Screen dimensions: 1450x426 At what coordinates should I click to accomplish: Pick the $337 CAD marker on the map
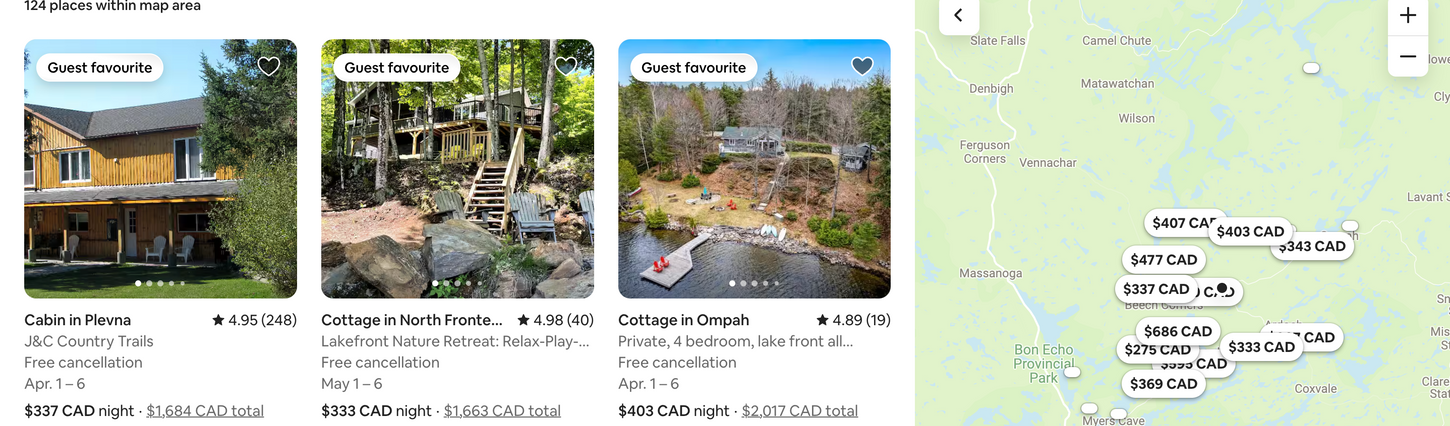click(1155, 289)
